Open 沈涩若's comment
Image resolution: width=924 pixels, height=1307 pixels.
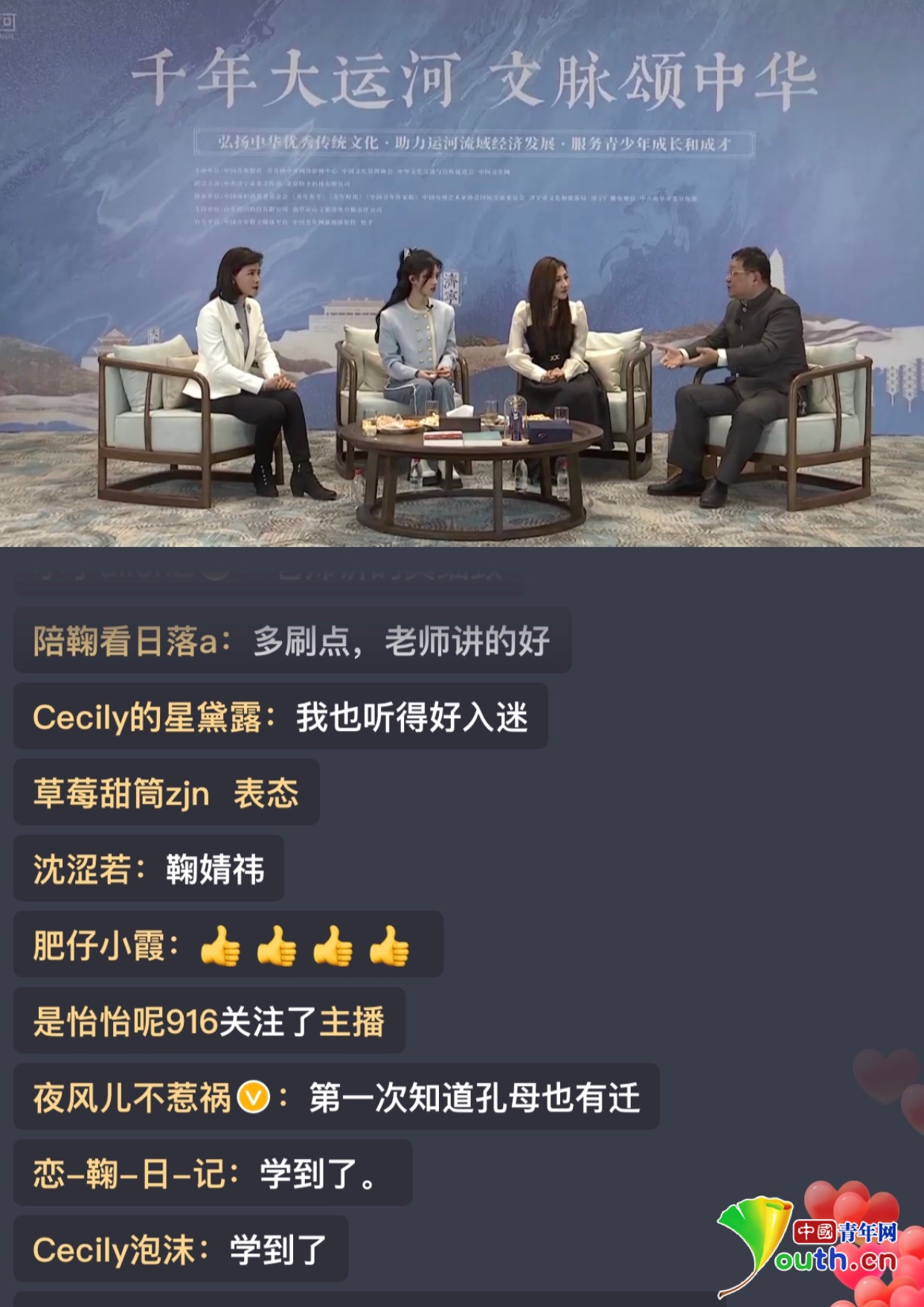click(149, 869)
